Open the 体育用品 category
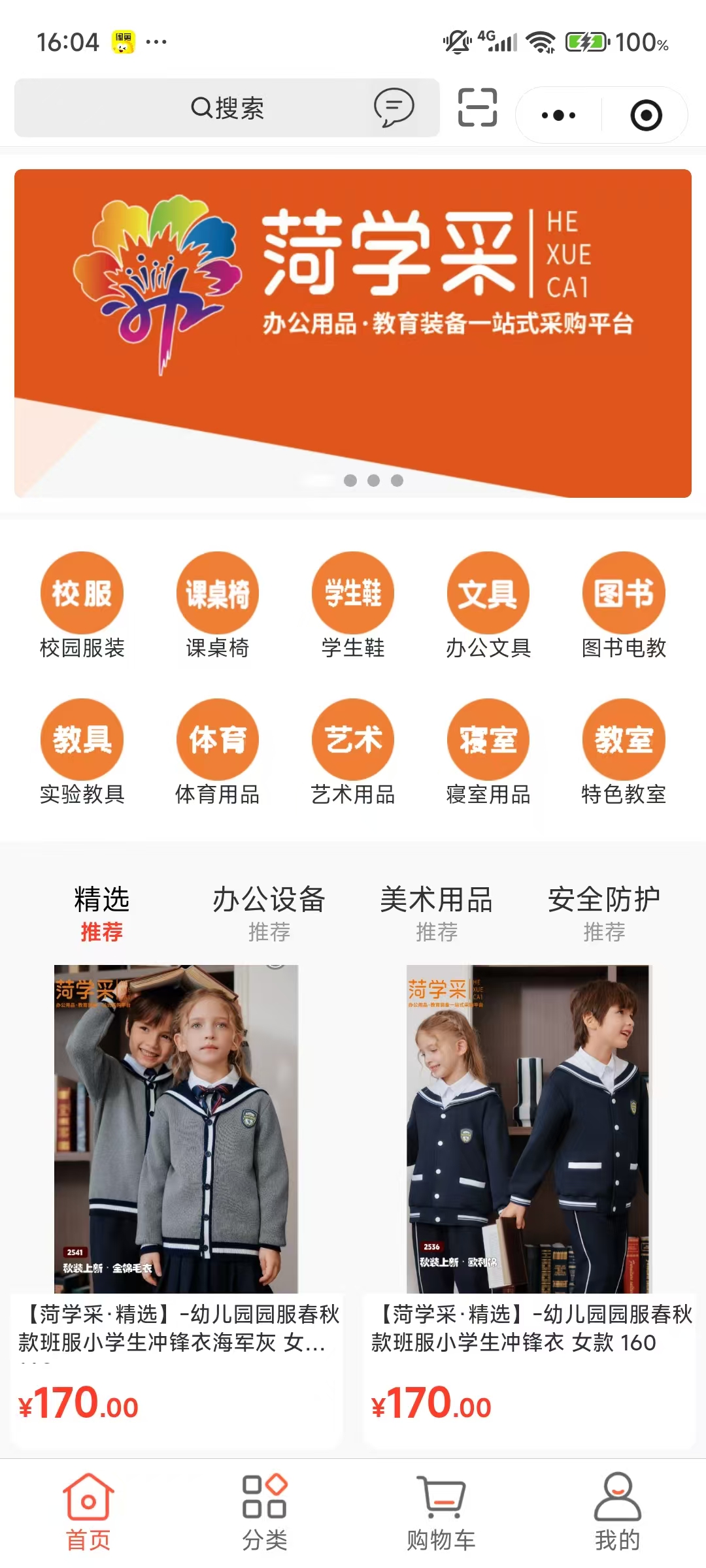Viewport: 706px width, 1568px height. tap(217, 752)
